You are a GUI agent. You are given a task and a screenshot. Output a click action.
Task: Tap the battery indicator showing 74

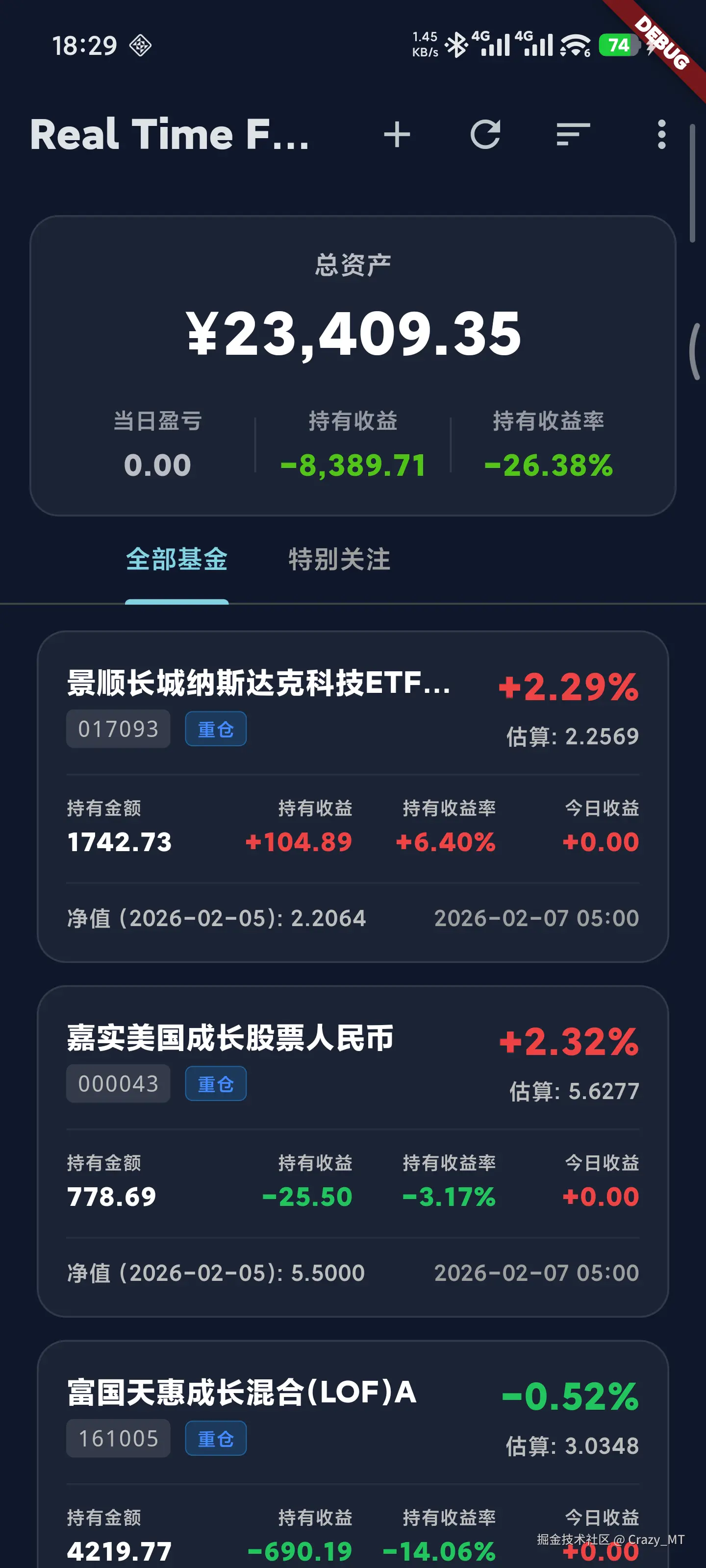pos(617,45)
